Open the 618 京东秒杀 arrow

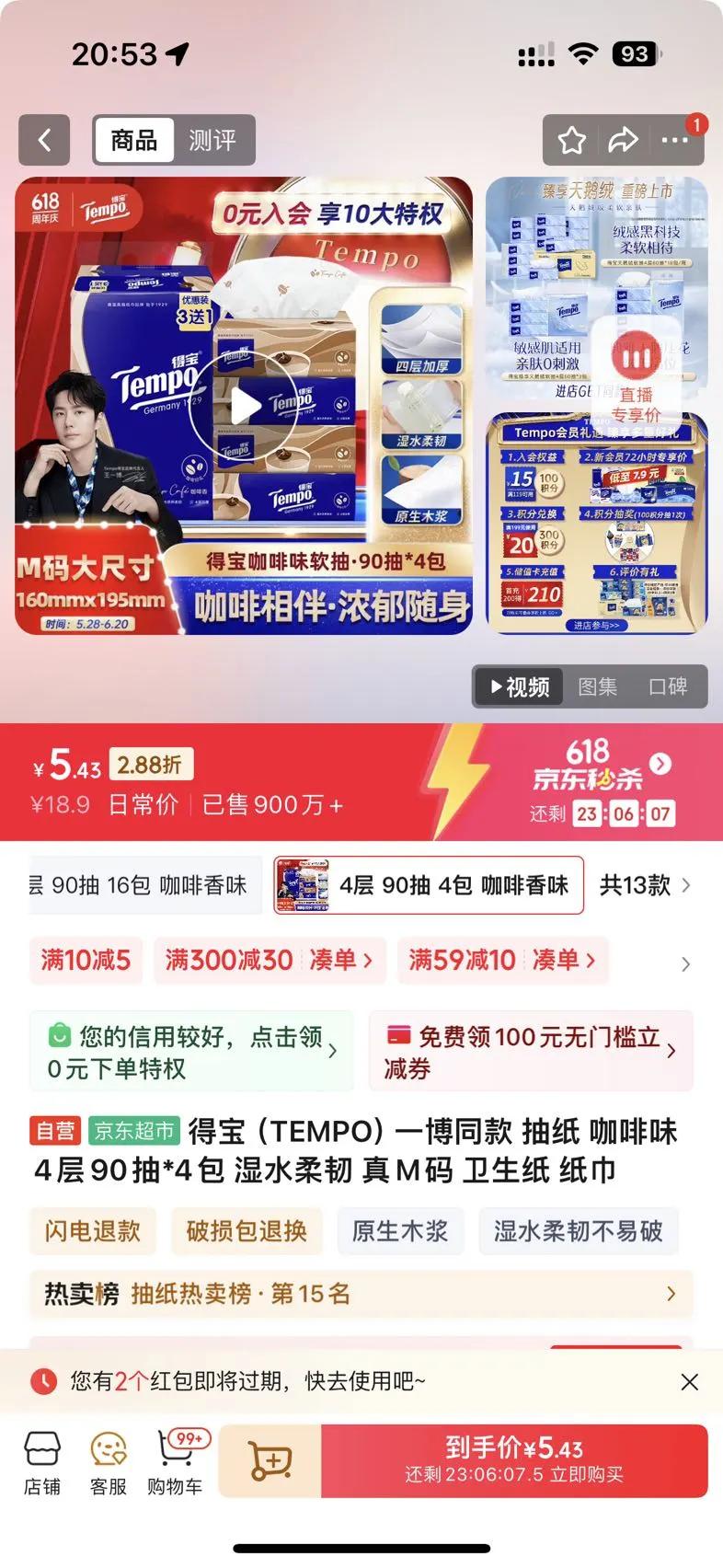click(660, 764)
